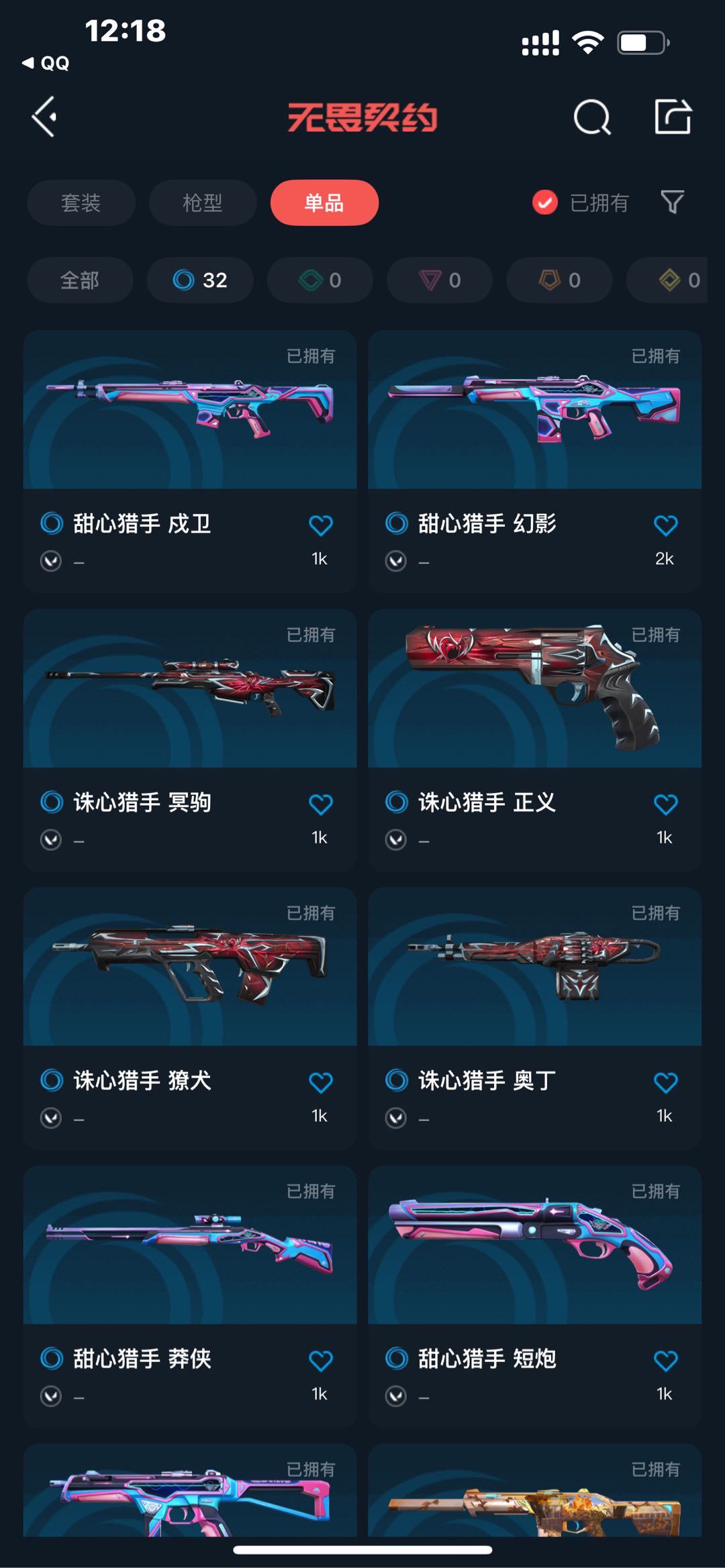
Task: Open the 甜心猎手 戍卫 skin card
Action: 190,461
